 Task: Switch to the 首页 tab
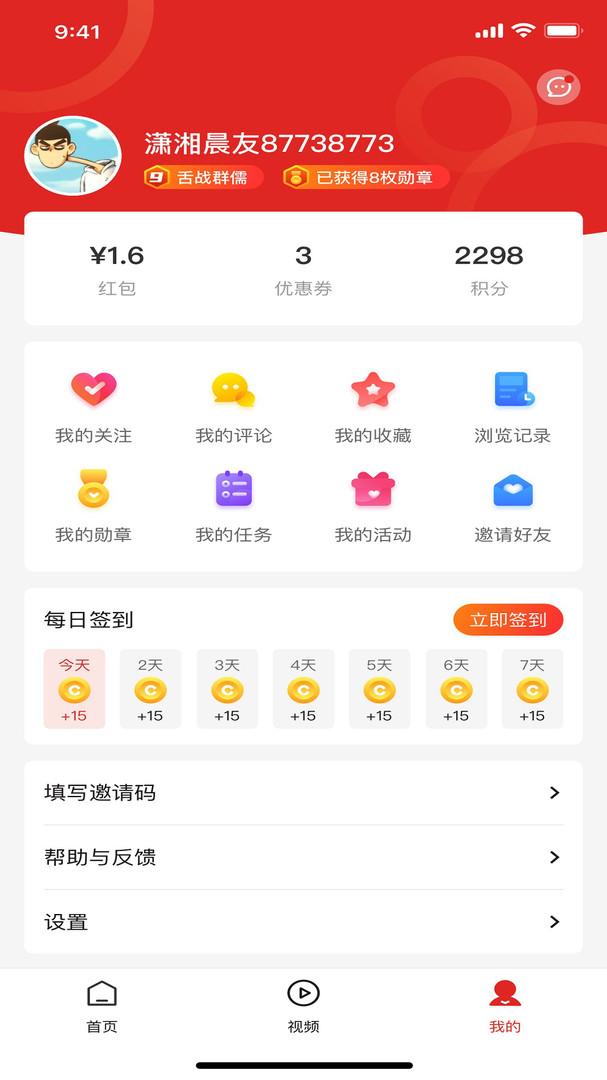point(102,1006)
